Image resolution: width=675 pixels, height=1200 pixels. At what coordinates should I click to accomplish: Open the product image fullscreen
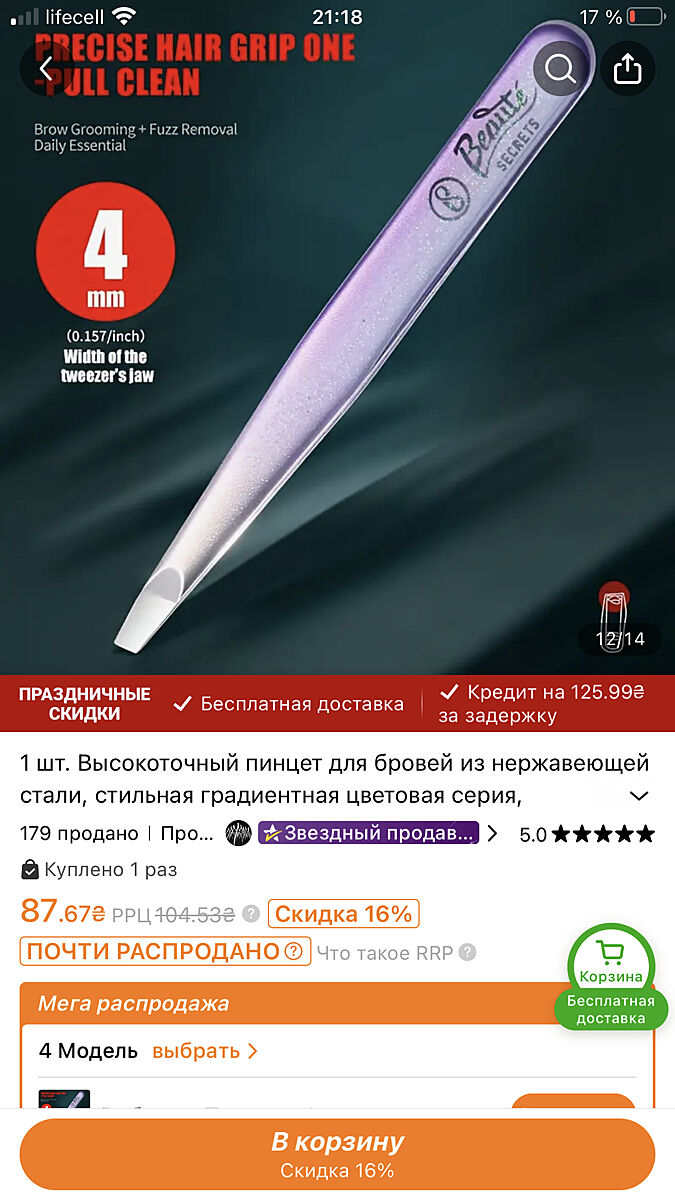pos(337,400)
